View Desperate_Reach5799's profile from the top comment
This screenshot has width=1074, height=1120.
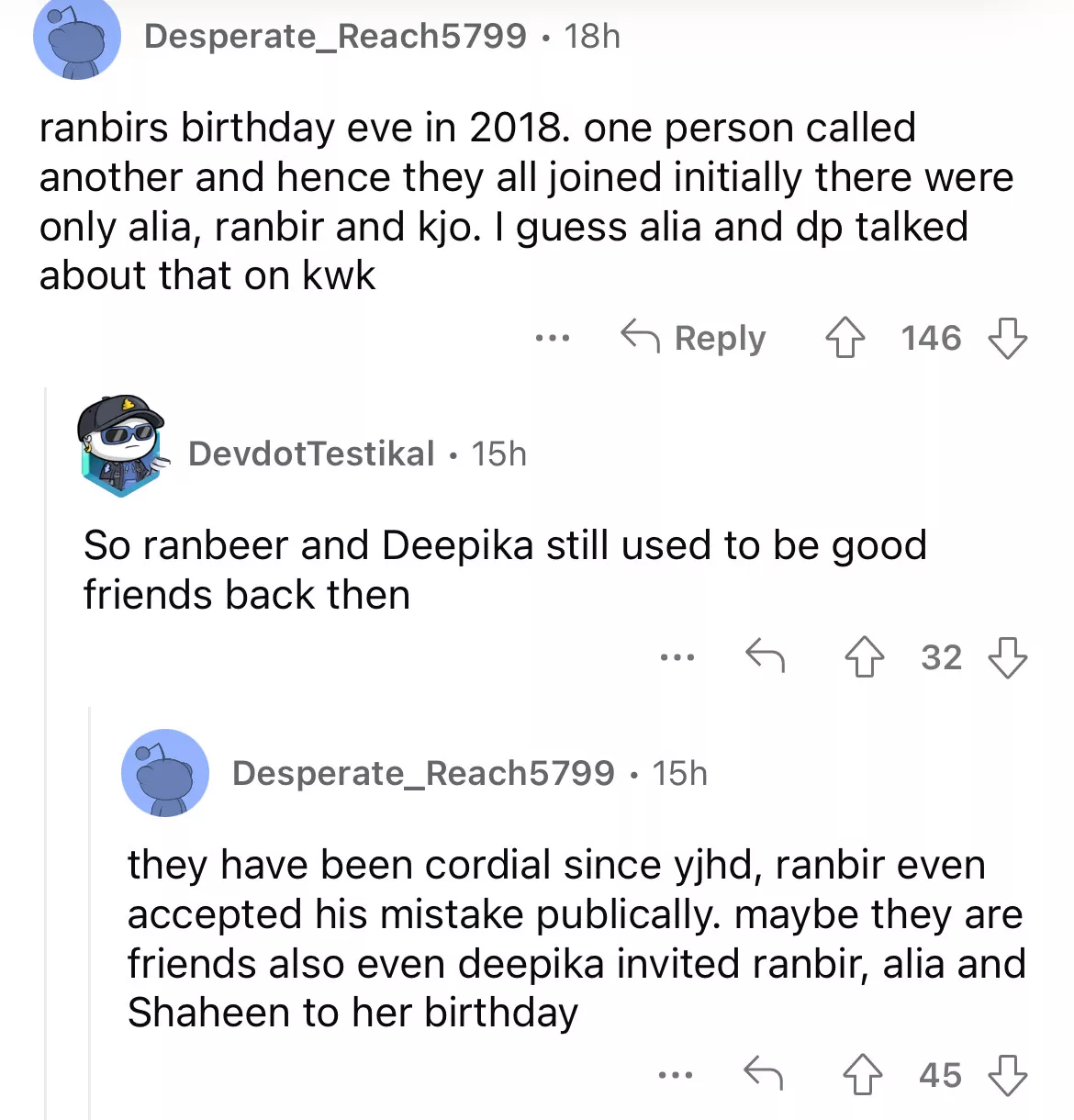tap(335, 36)
